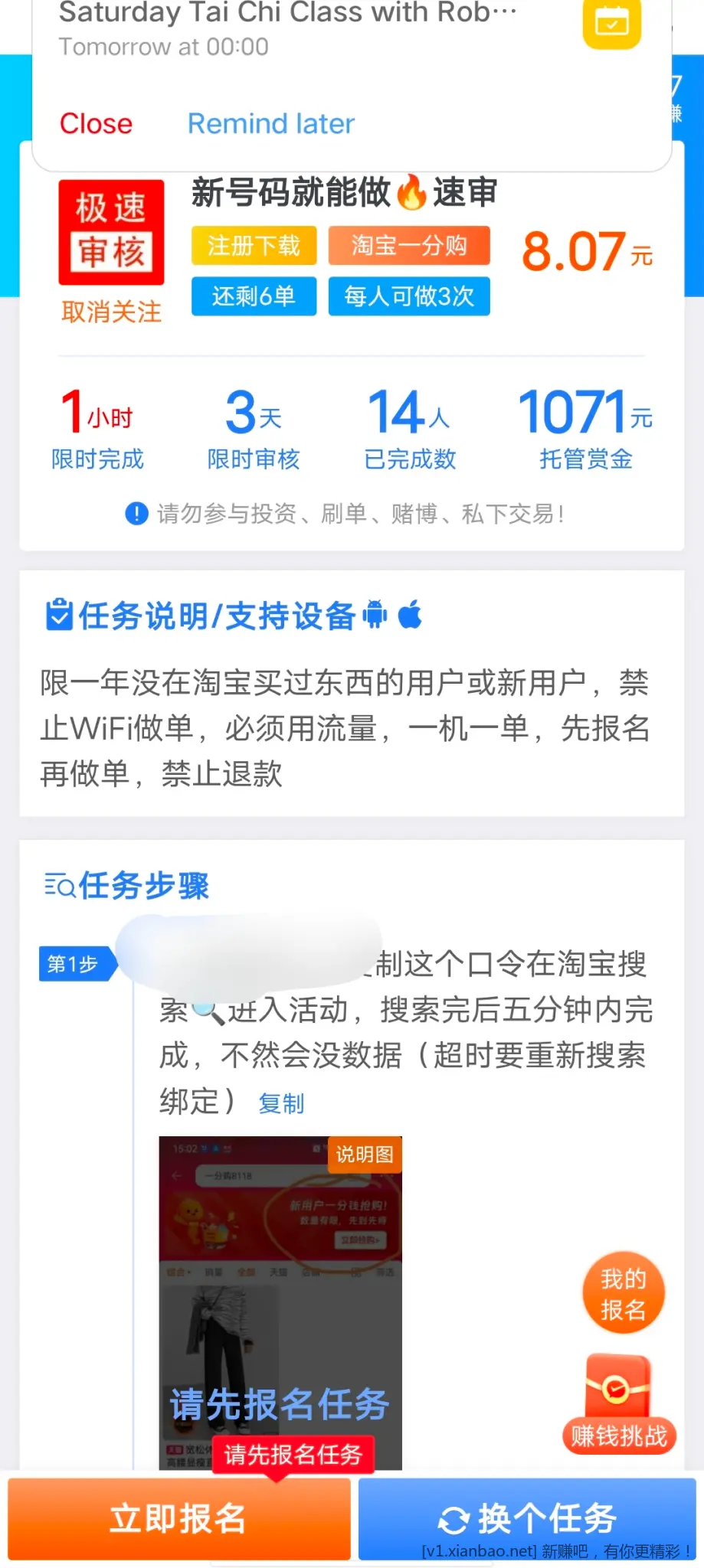This screenshot has height=1568, width=704.
Task: Tap the red 极速审核 badge
Action: coord(111,232)
